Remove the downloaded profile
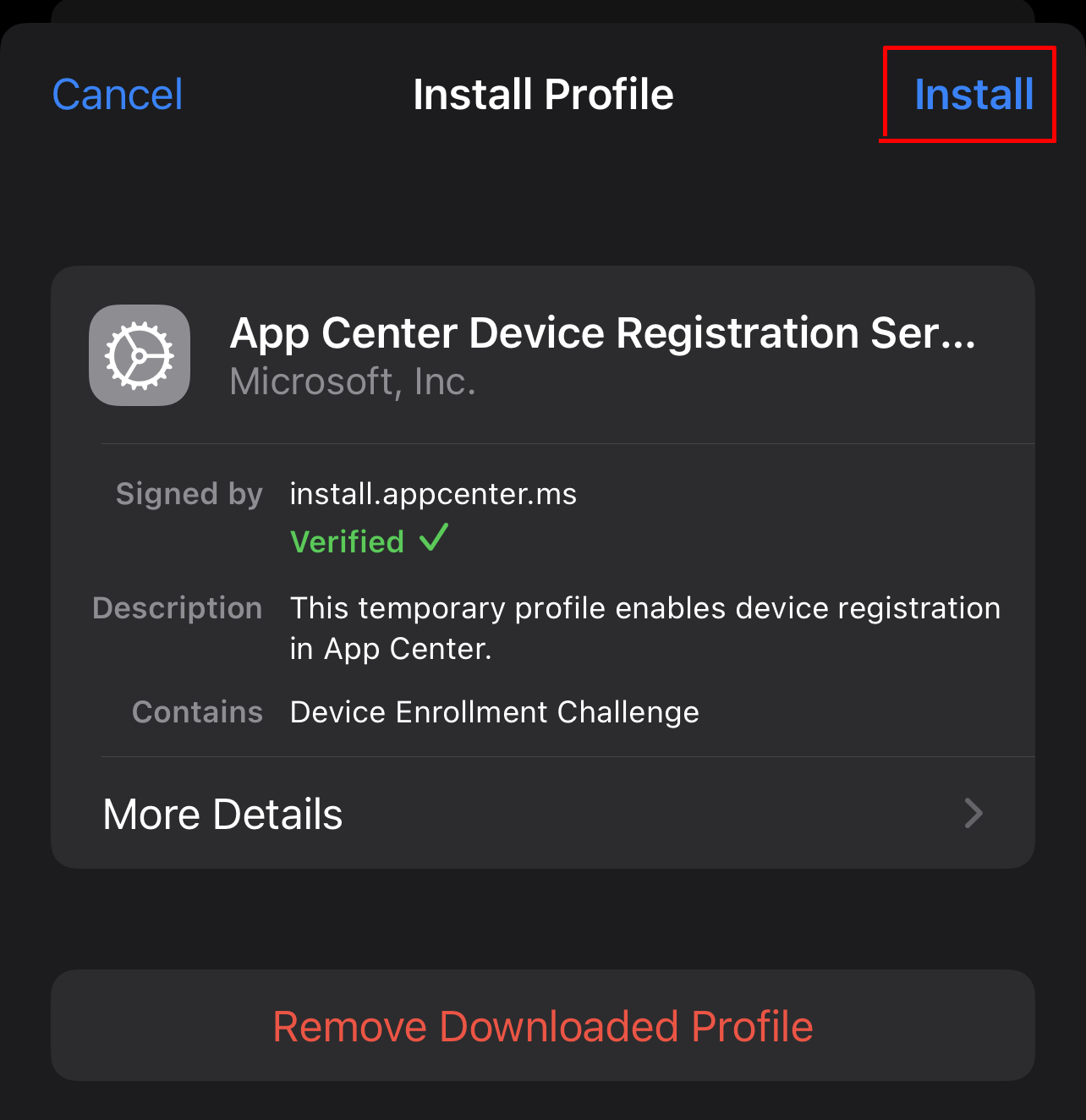 (x=542, y=1026)
